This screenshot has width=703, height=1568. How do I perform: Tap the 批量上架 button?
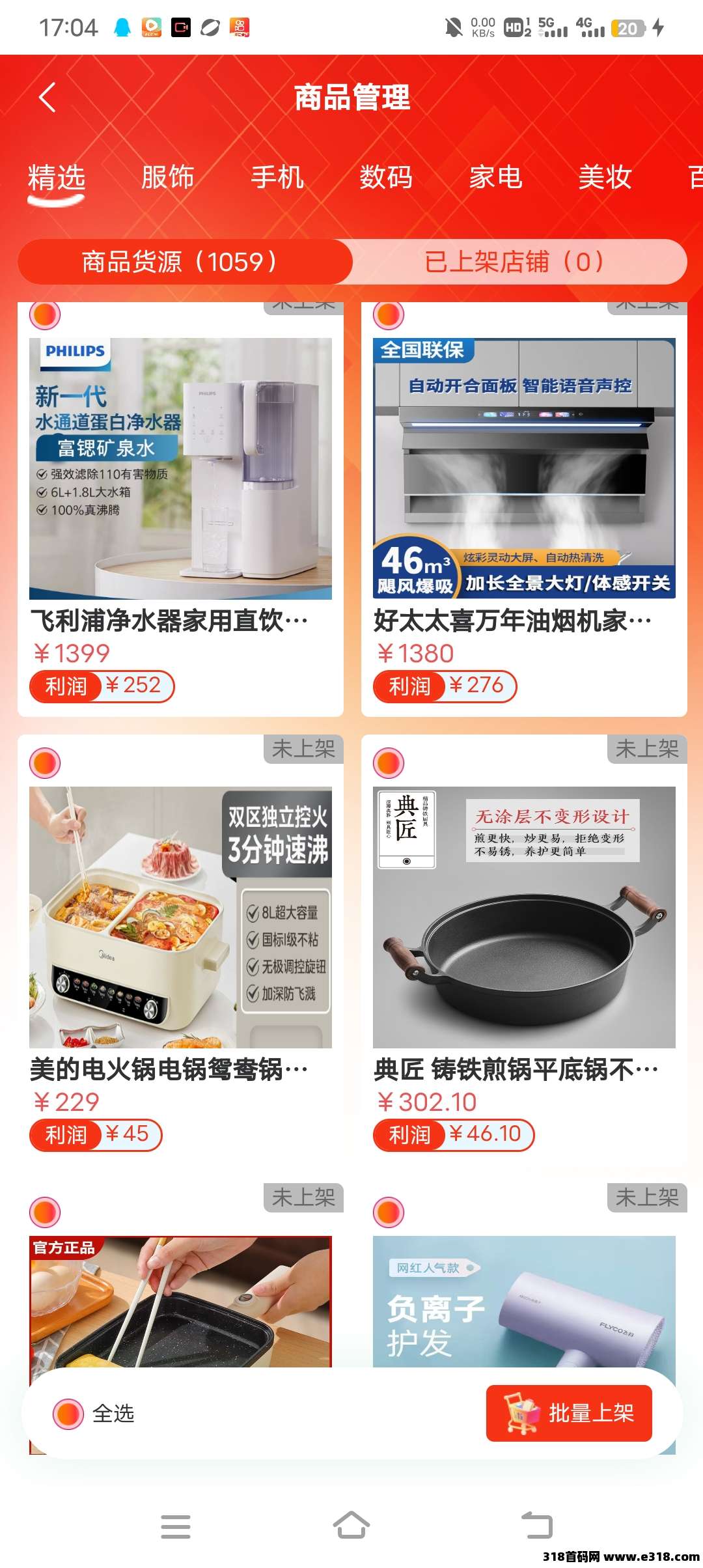coord(569,1413)
